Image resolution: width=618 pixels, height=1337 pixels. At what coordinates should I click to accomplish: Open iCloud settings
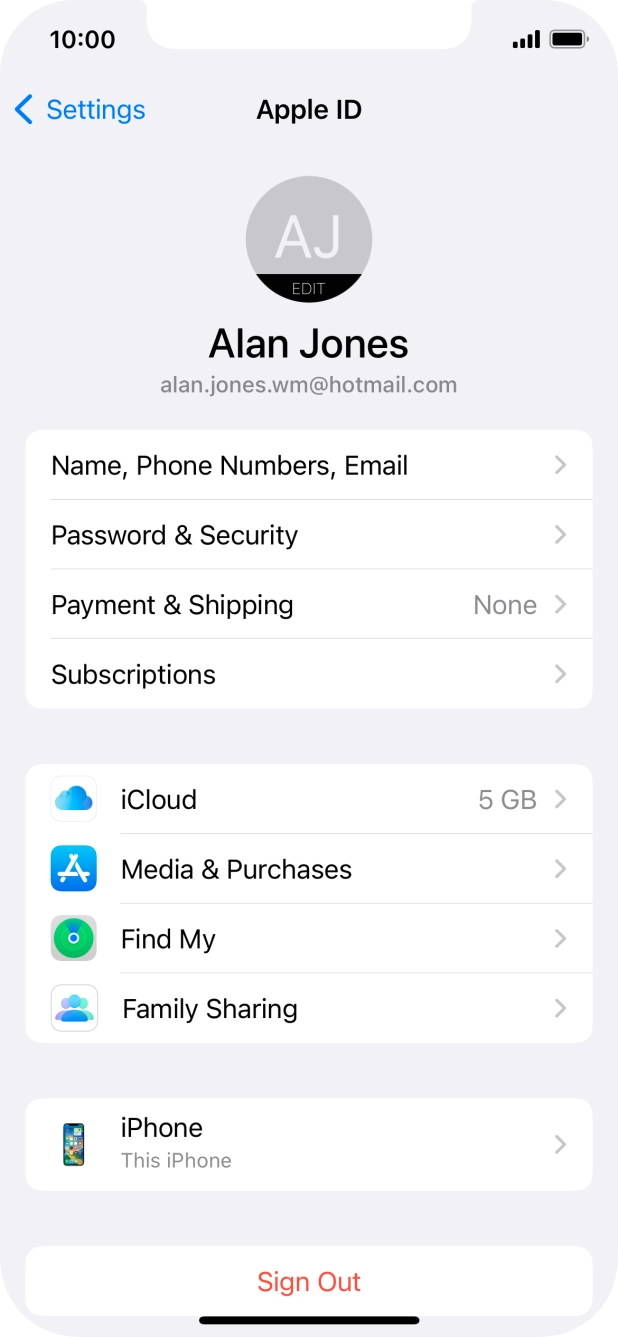308,800
